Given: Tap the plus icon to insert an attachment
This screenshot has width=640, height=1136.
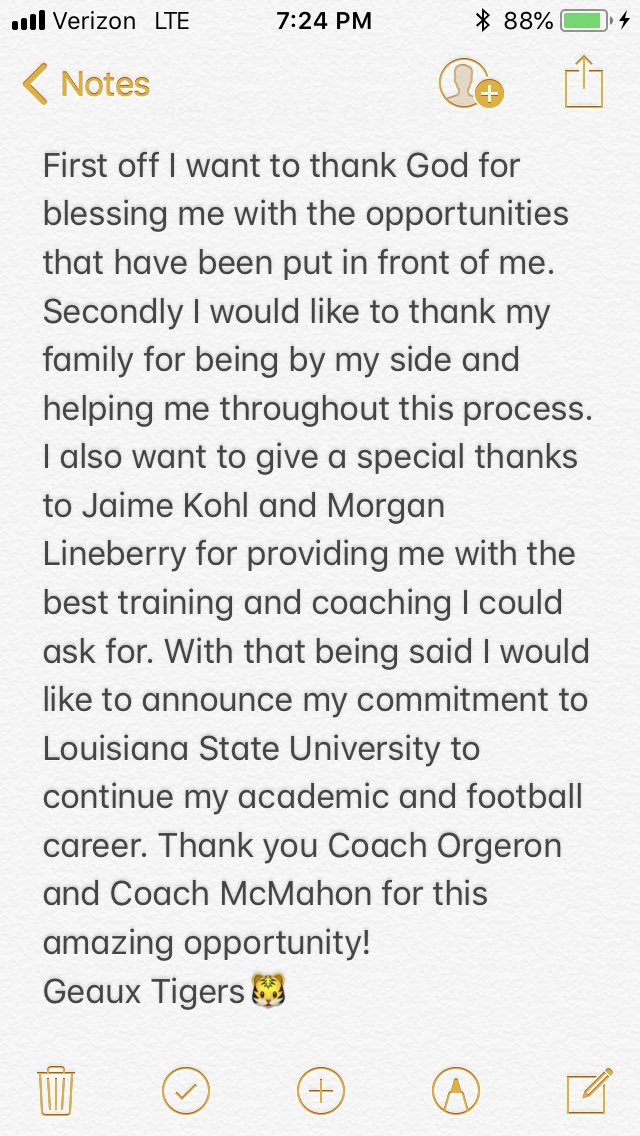Looking at the screenshot, I should click(321, 1090).
